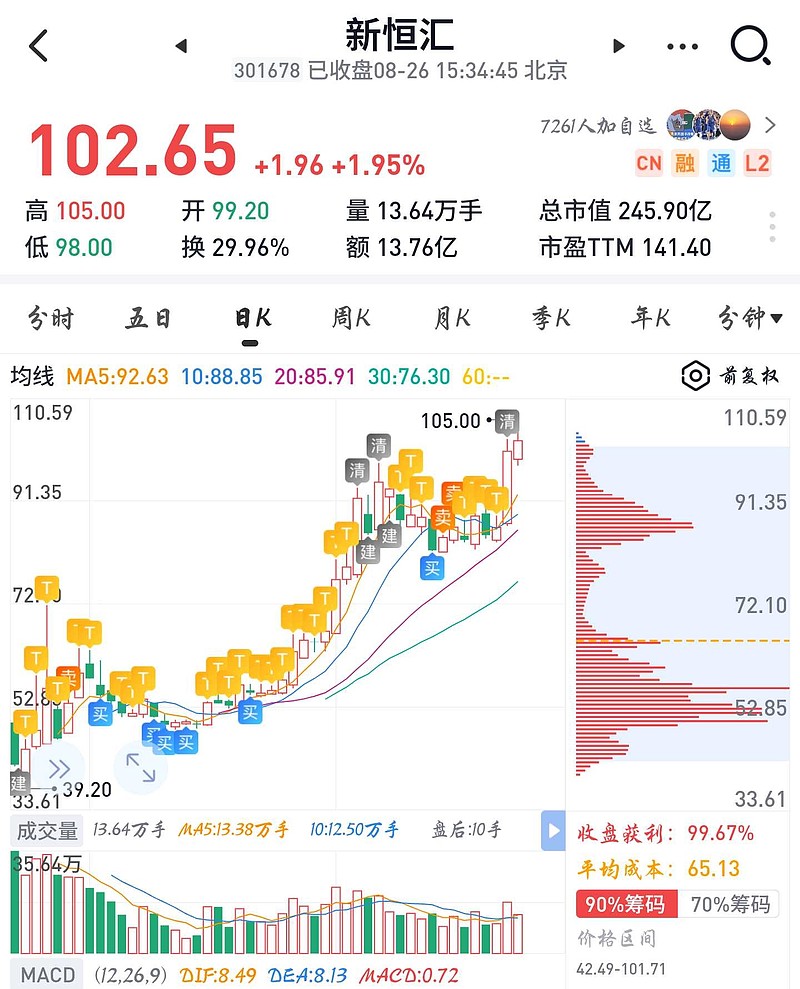Open stock search

[x=750, y=45]
